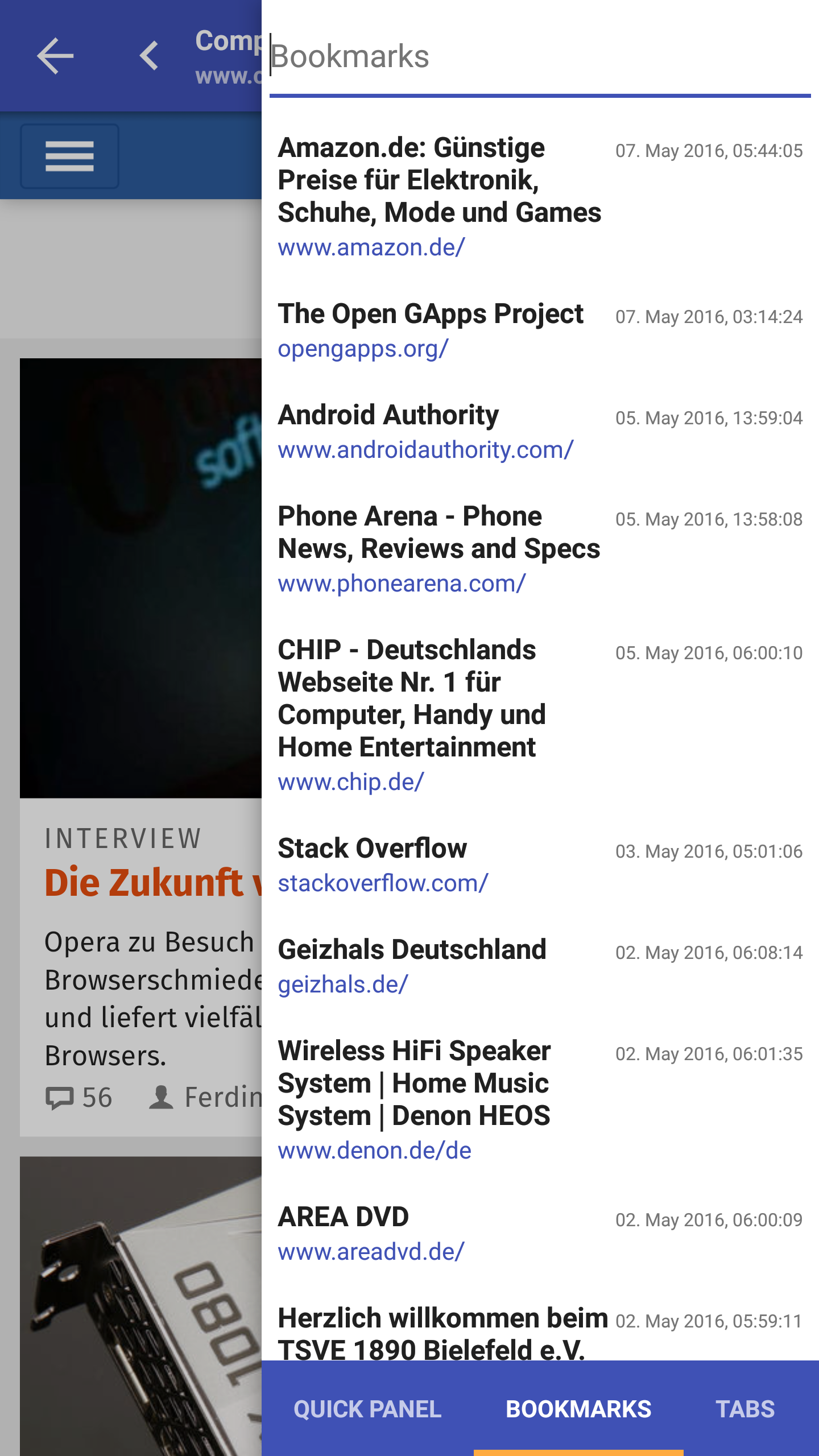Switch to the Tabs tab
819x1456 pixels.
tap(745, 1409)
